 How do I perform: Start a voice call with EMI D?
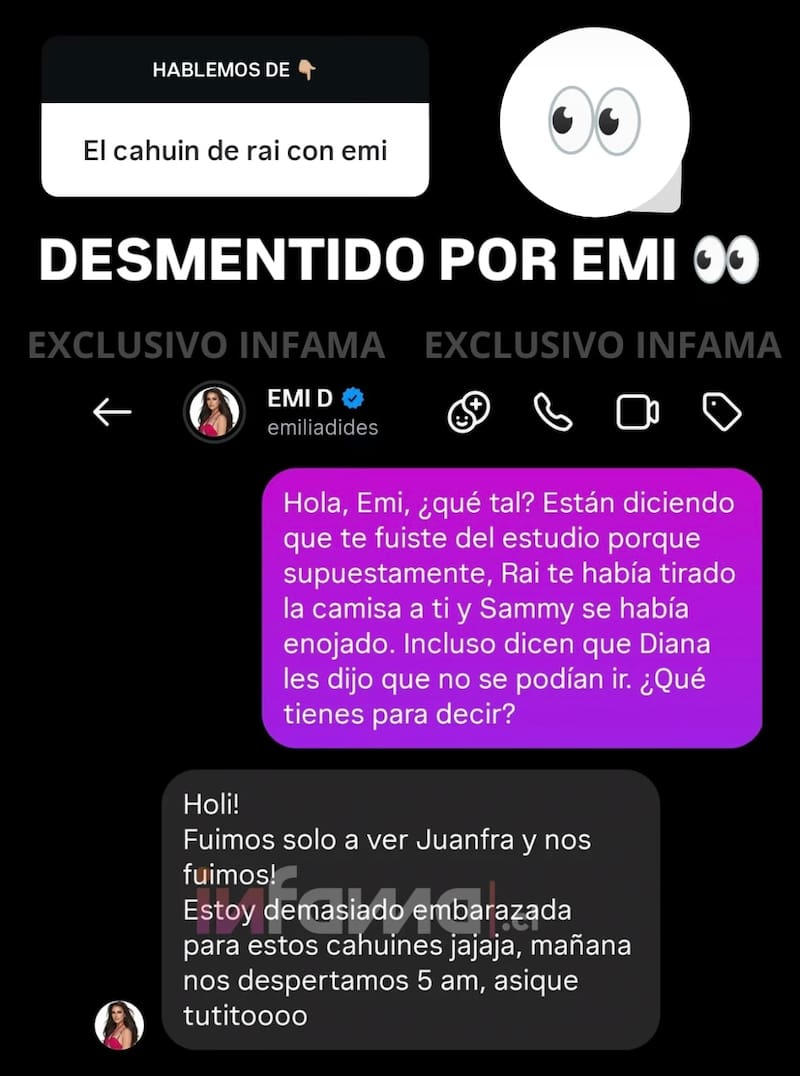click(x=553, y=411)
